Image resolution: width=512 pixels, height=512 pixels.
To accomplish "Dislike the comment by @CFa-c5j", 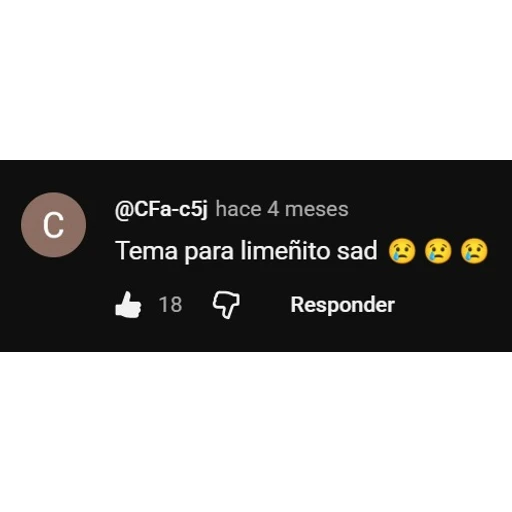I will tap(226, 305).
